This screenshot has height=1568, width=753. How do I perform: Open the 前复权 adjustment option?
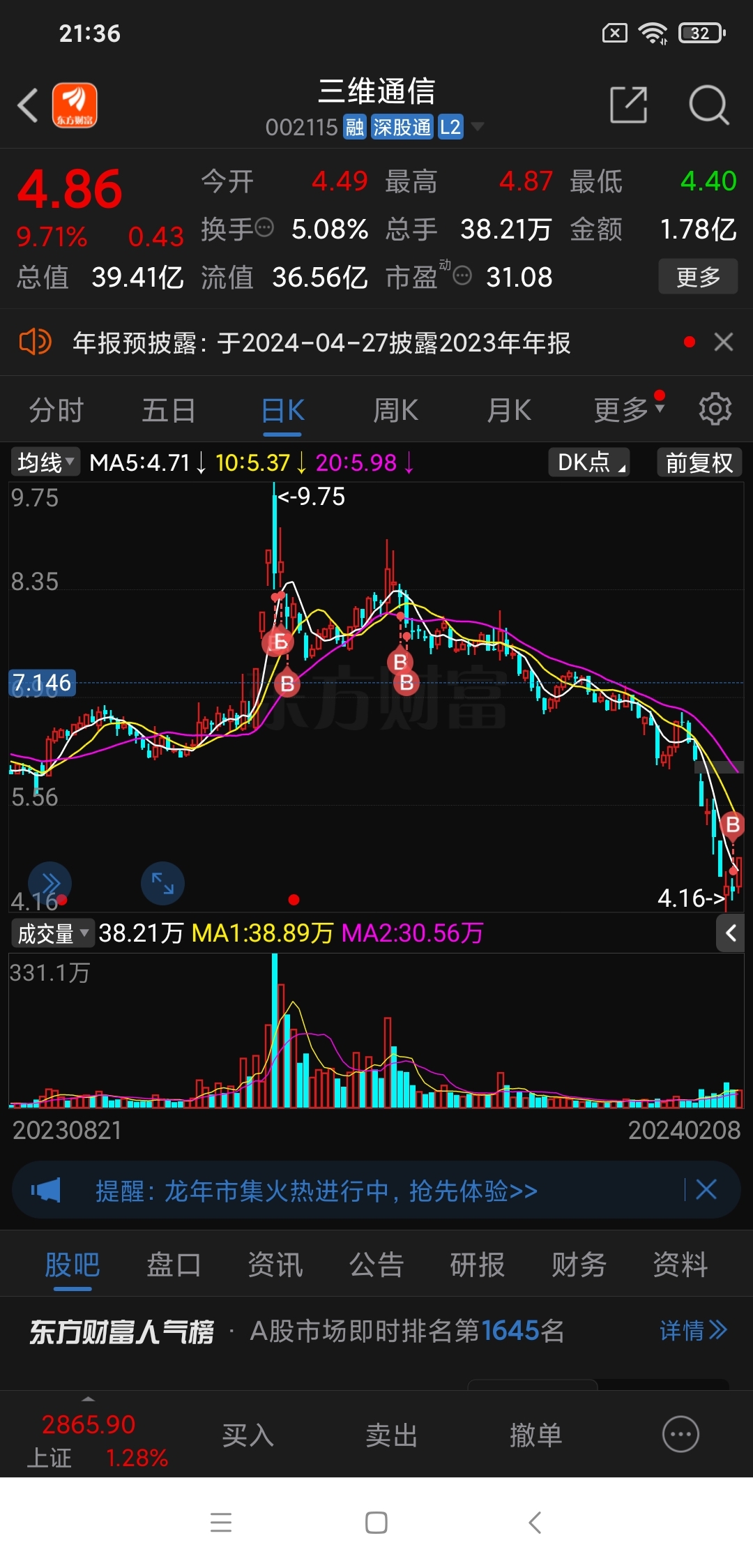pyautogui.click(x=699, y=462)
